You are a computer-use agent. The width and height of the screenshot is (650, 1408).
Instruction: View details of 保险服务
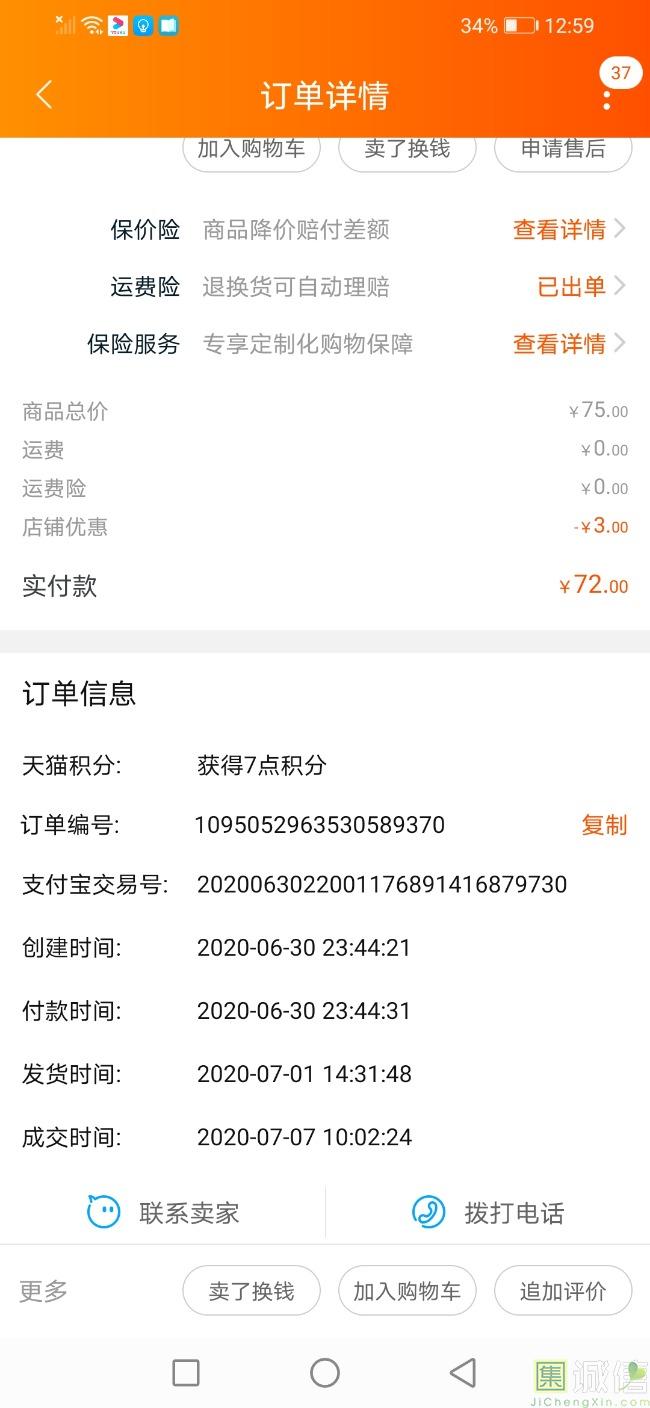tap(567, 344)
